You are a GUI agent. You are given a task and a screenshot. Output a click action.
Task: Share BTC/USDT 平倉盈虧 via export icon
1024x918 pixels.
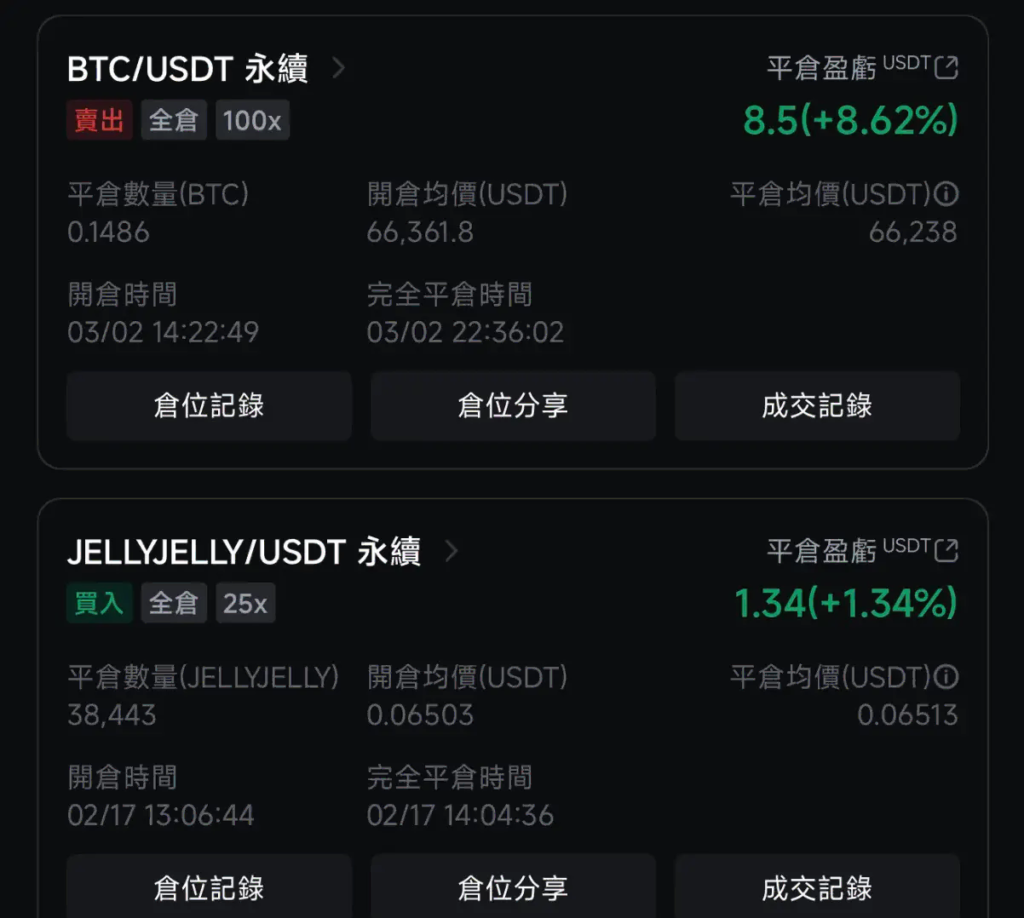click(946, 68)
